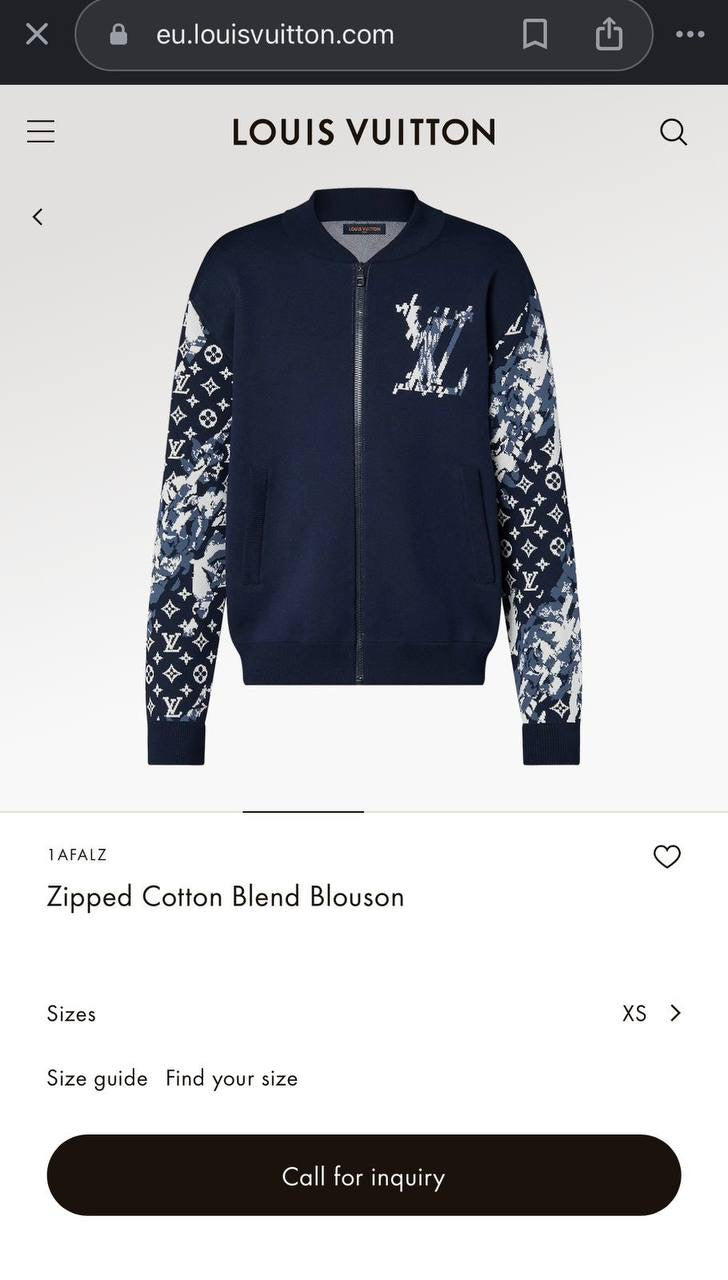
Task: Open the Louis Vuitton hamburger menu
Action: pyautogui.click(x=41, y=132)
